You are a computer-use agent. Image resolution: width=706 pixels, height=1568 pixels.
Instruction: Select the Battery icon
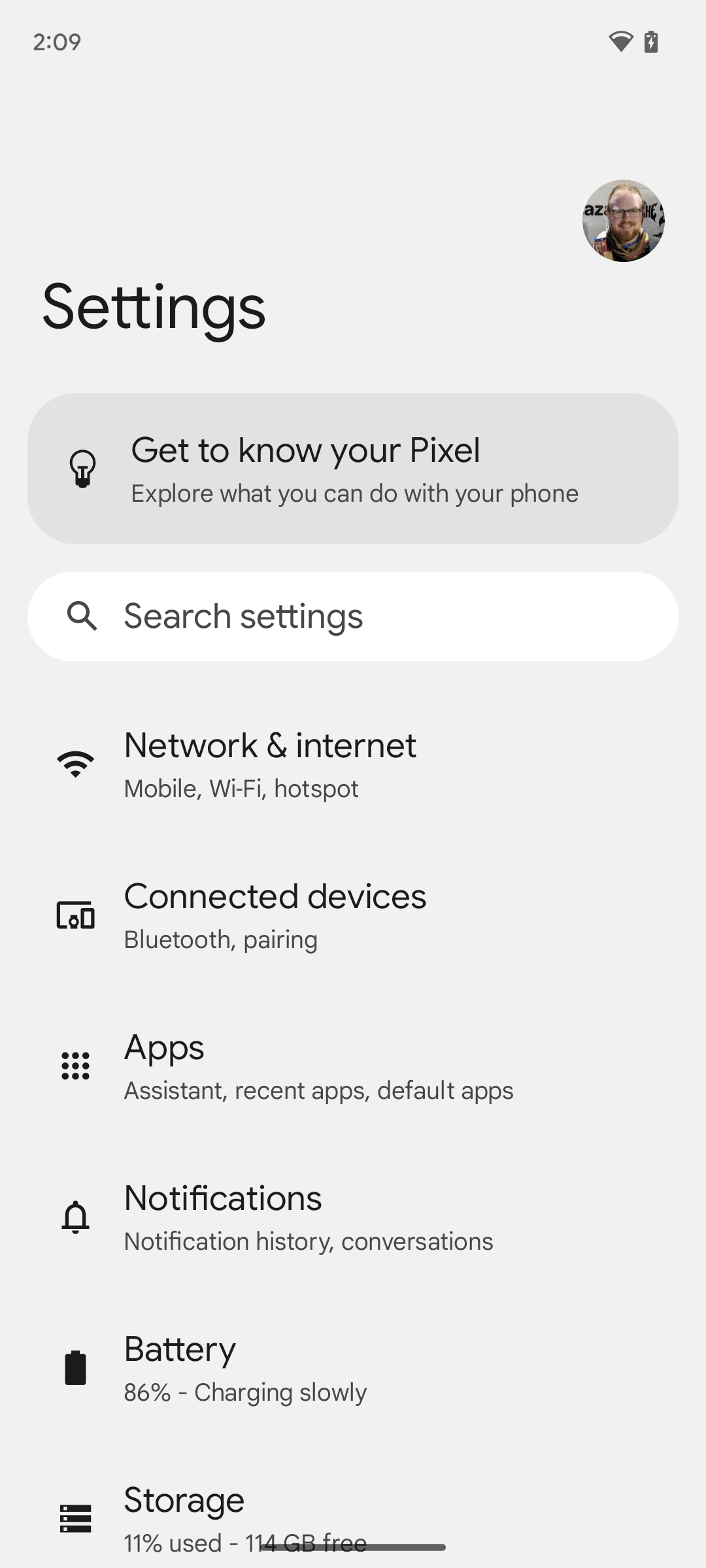pos(75,1368)
